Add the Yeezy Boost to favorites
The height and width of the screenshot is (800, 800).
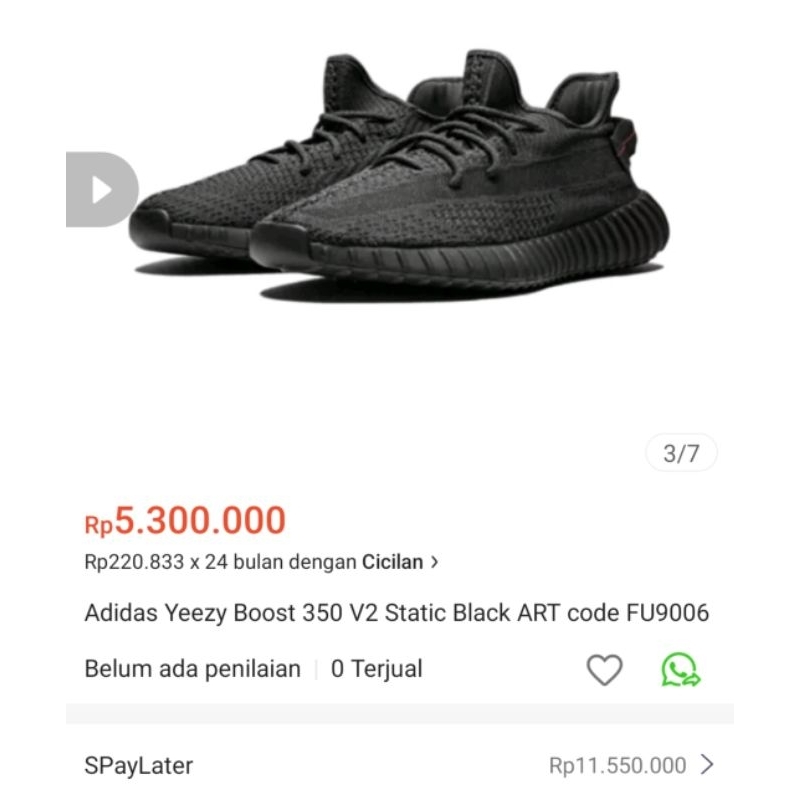pos(604,670)
